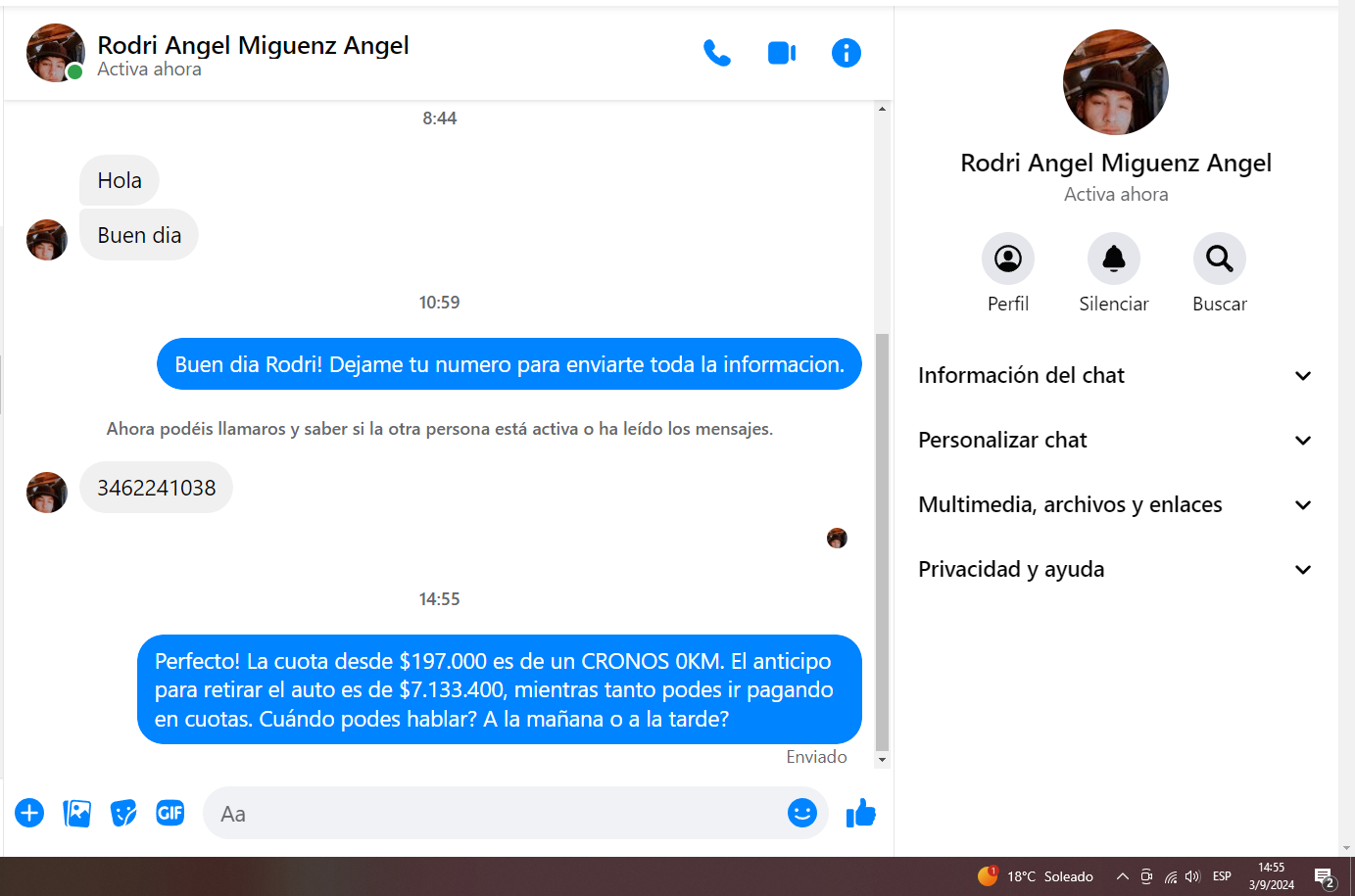Screen dimensions: 1355x896
Task: Choose a sticker to send
Action: (123, 813)
